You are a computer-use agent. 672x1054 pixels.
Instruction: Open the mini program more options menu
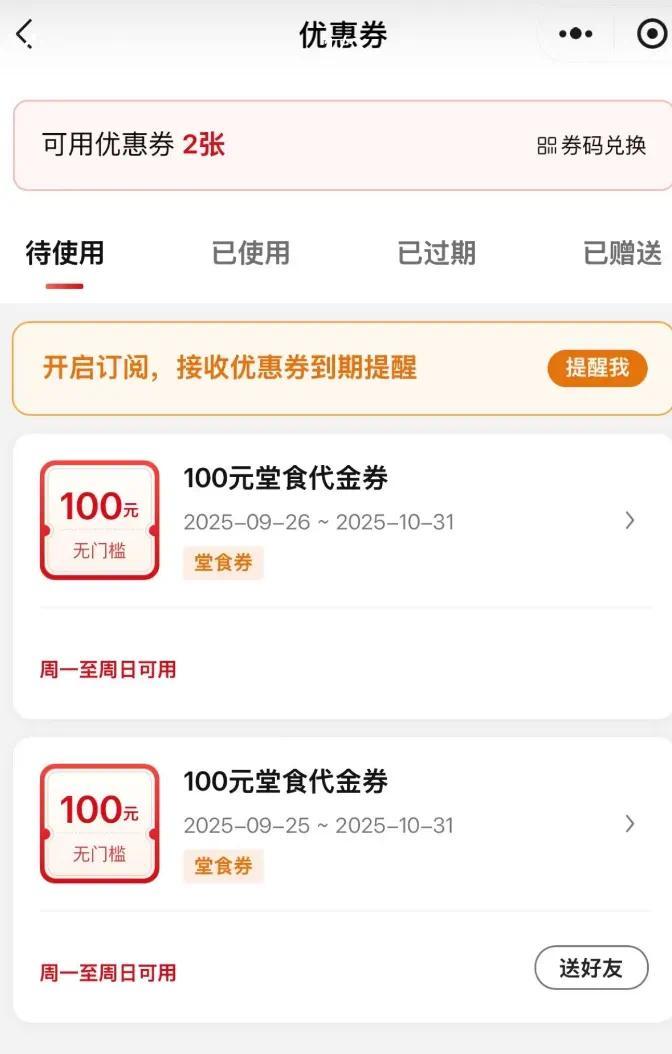point(576,35)
